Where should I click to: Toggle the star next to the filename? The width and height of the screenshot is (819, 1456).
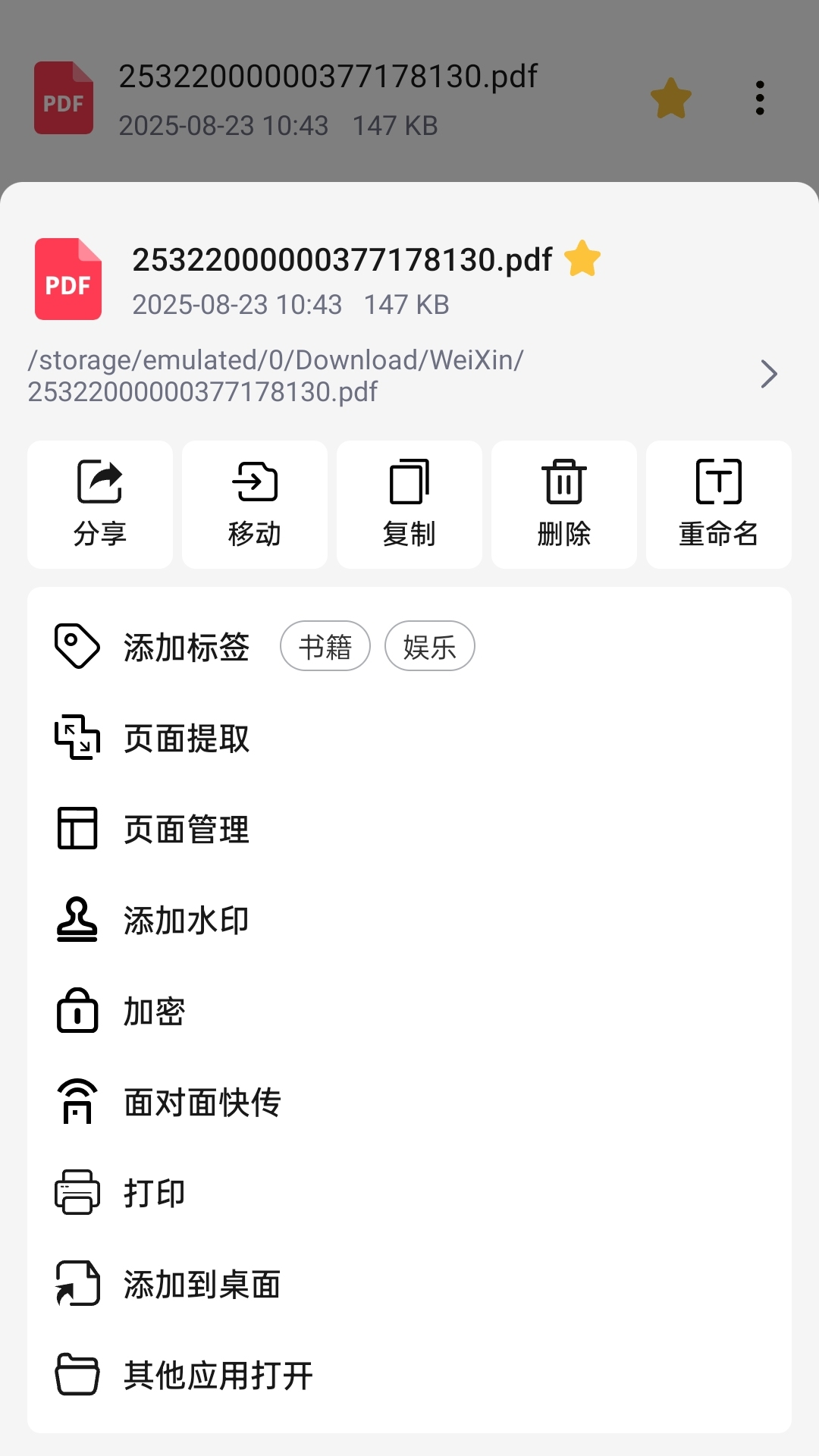point(582,259)
